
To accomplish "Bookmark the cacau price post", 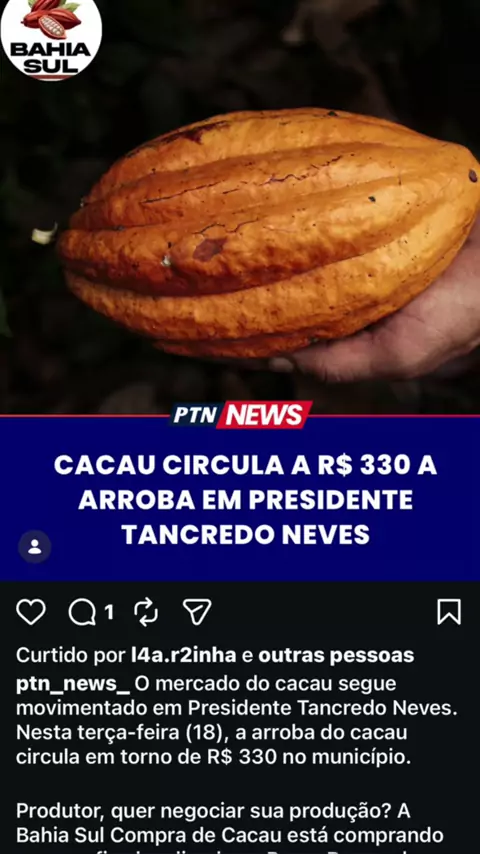I will tap(449, 612).
